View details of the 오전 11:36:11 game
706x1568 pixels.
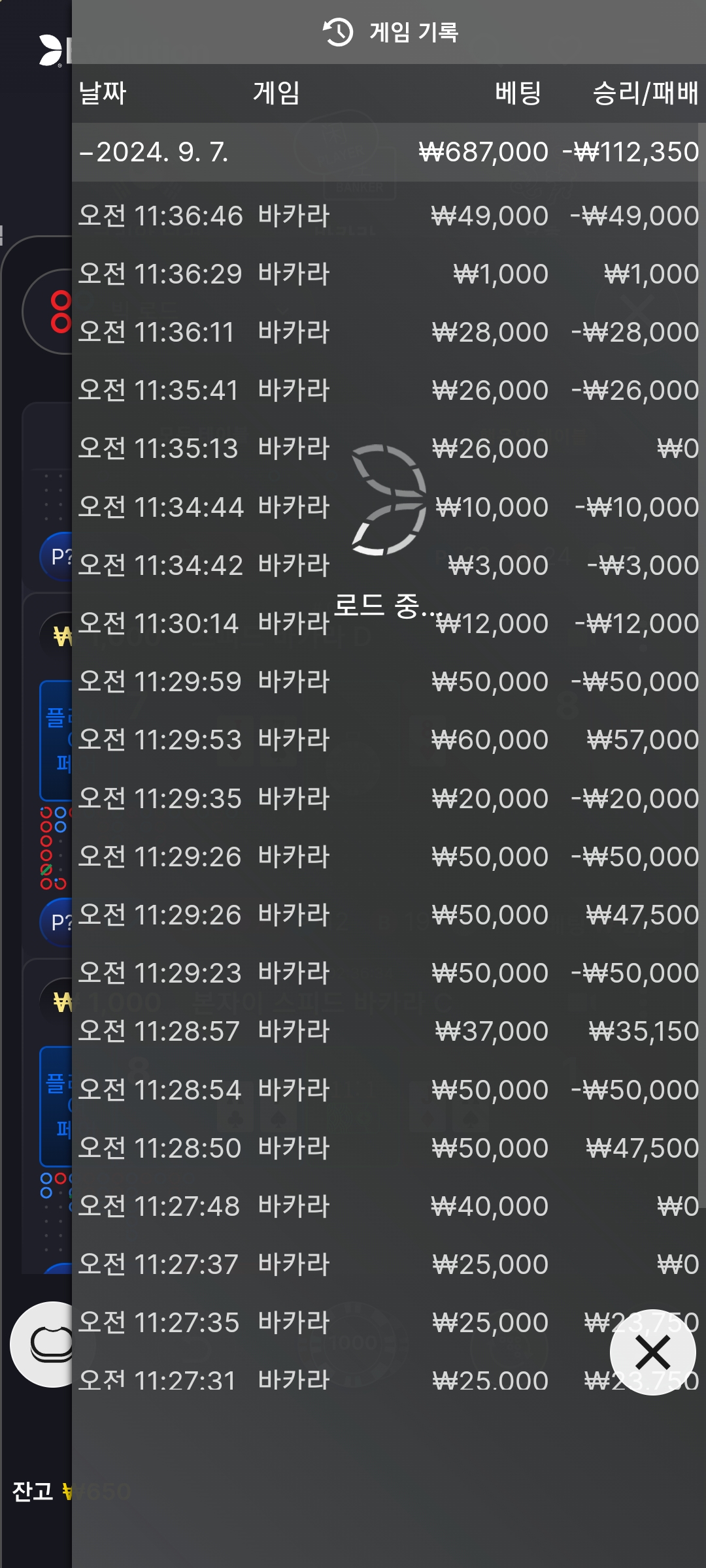(388, 333)
